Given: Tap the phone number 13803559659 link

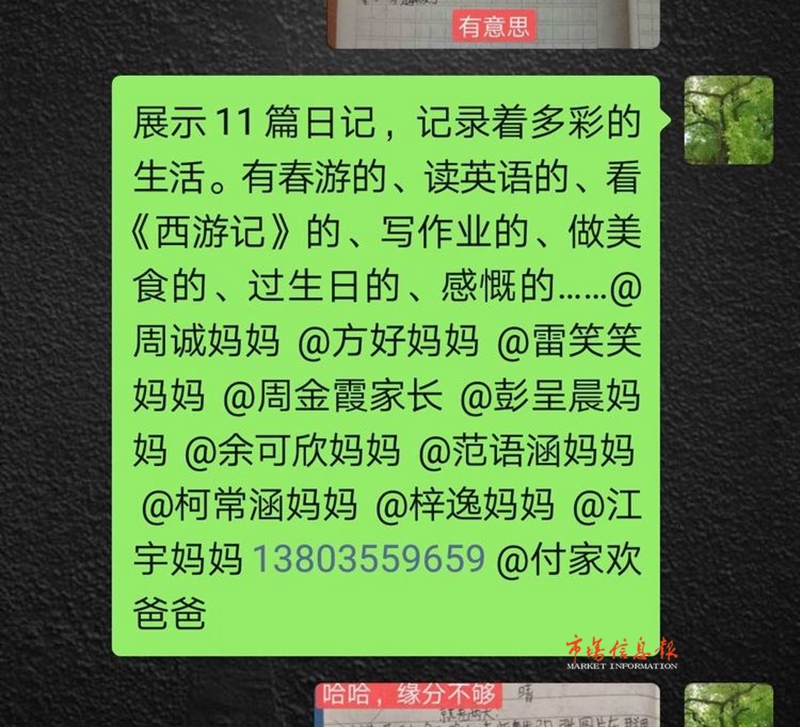Looking at the screenshot, I should pos(369,558).
